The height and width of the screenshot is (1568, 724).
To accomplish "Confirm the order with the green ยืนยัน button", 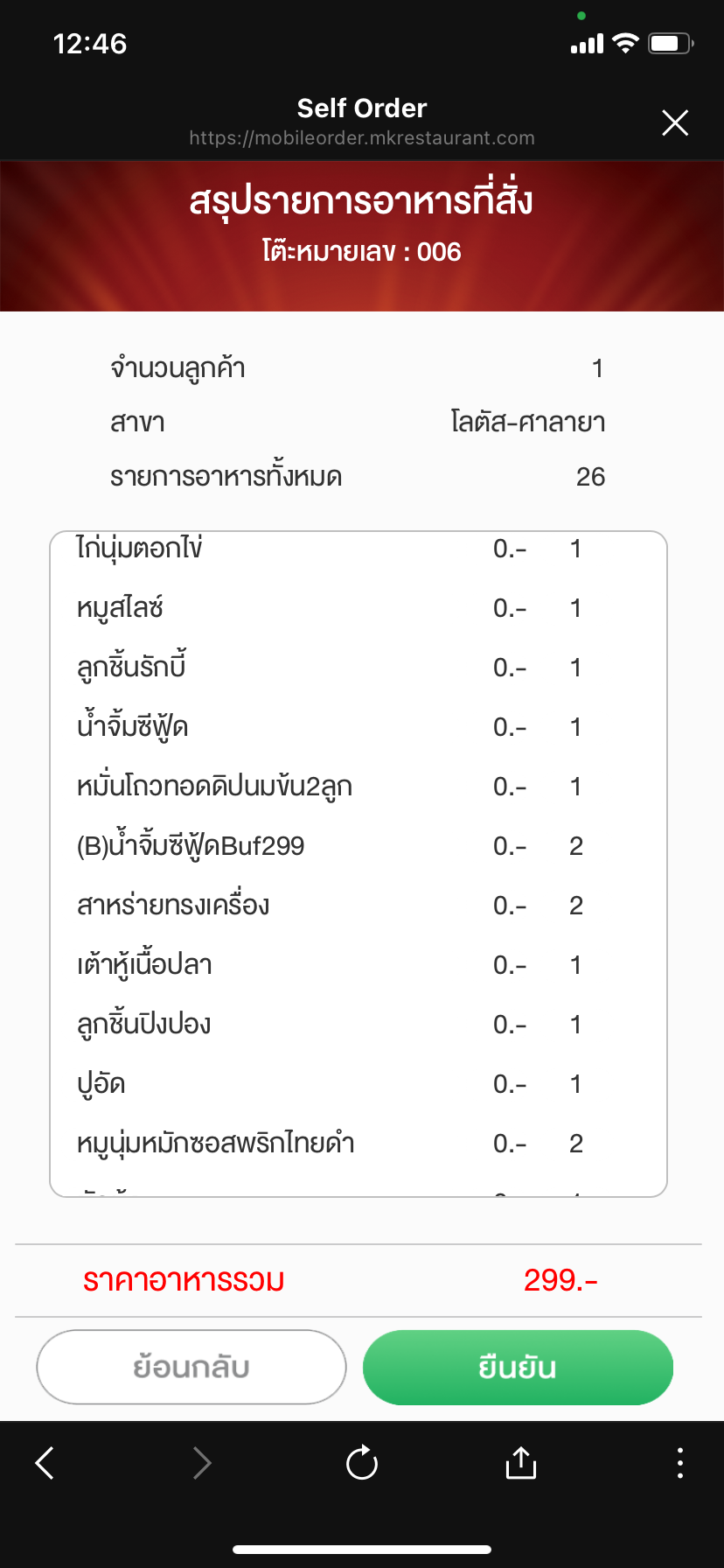I will [x=518, y=1367].
